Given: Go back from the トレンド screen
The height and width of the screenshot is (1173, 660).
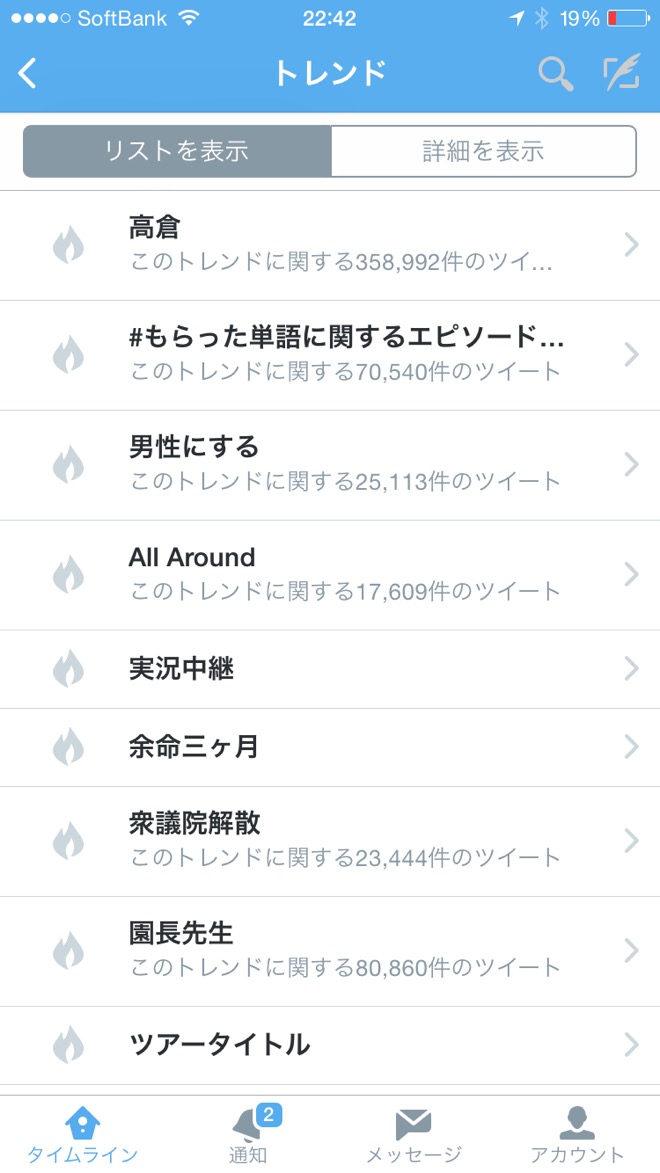Looking at the screenshot, I should click(x=28, y=73).
